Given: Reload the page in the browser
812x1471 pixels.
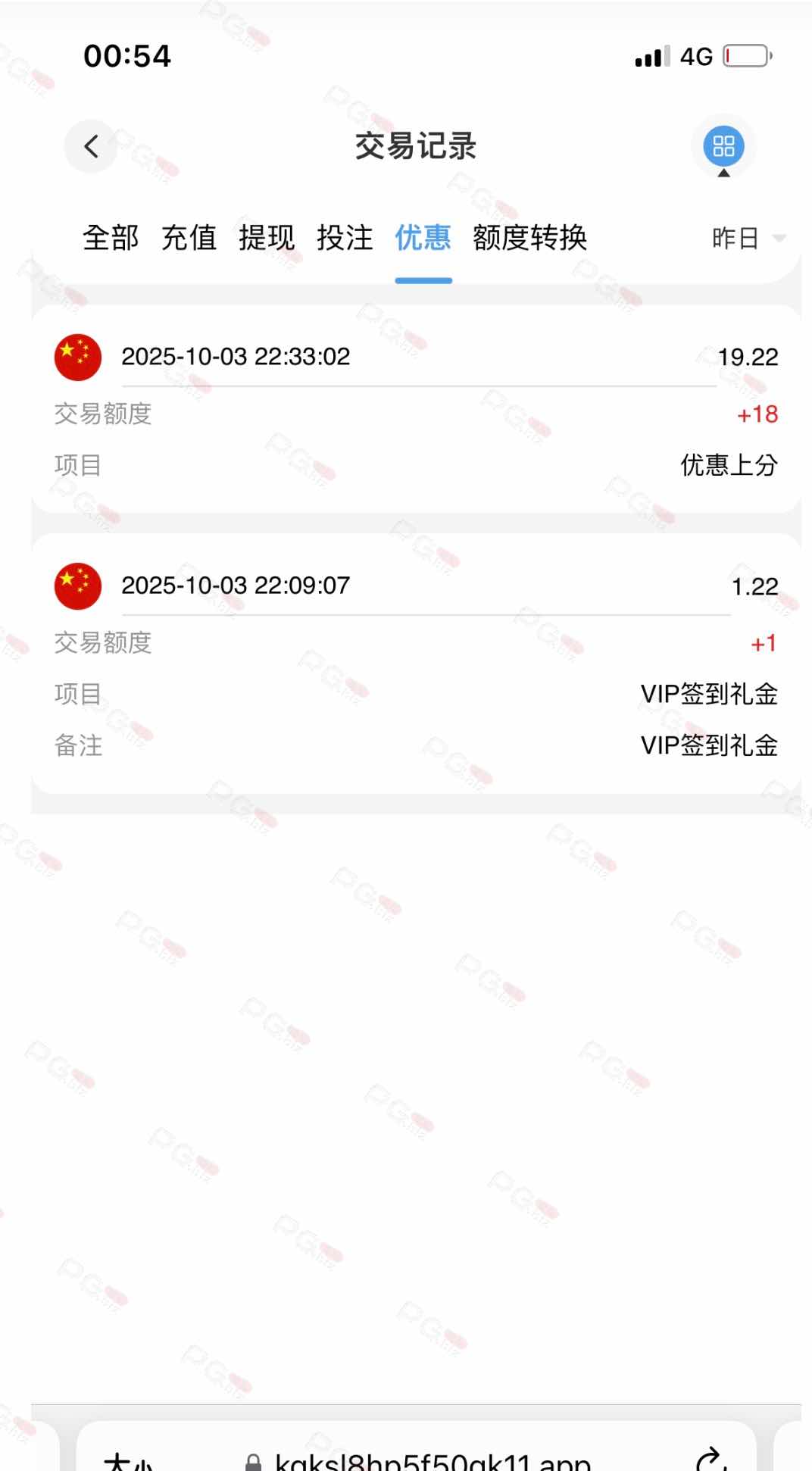Looking at the screenshot, I should tap(710, 1458).
